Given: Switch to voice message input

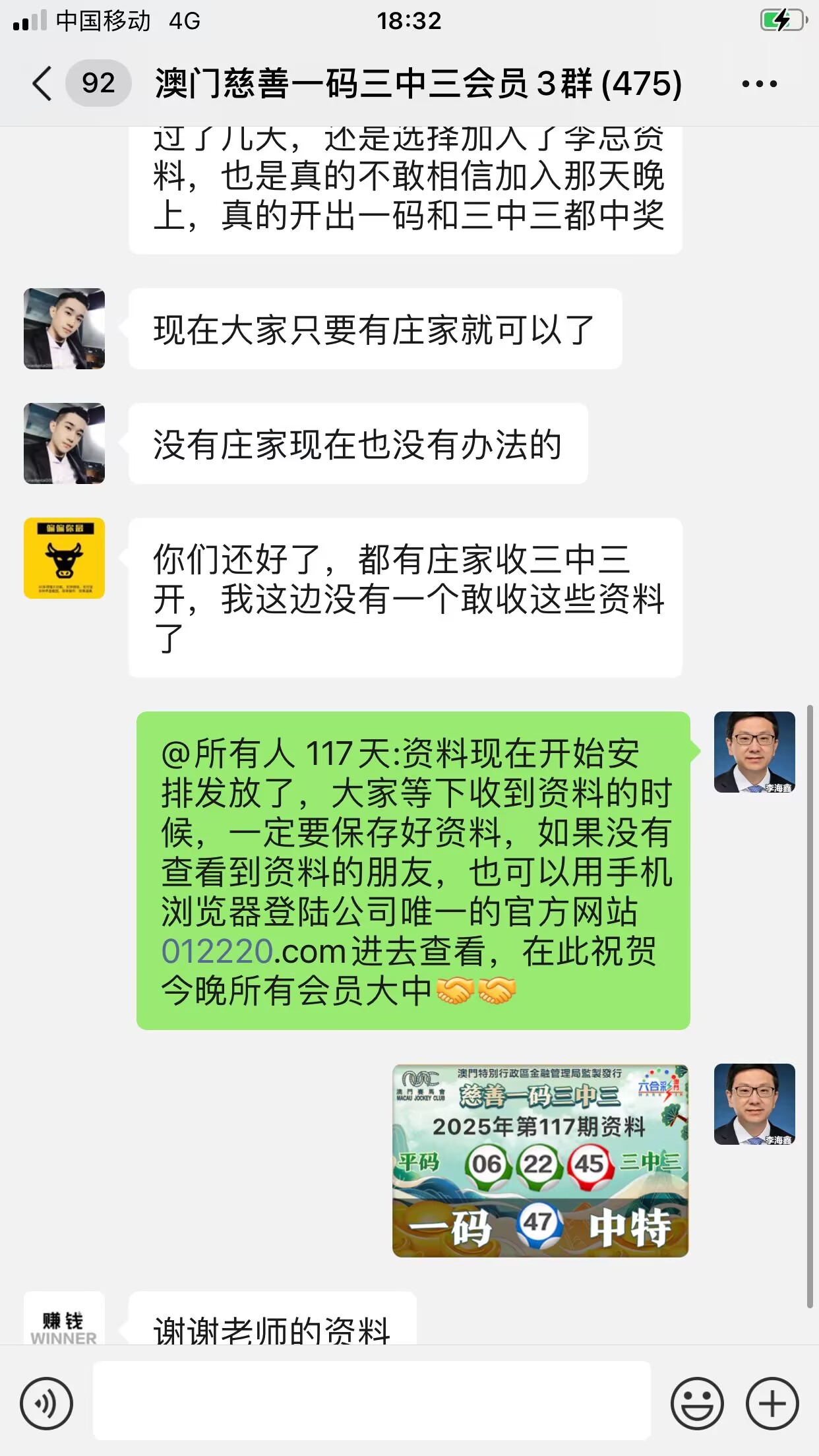Looking at the screenshot, I should [46, 1403].
